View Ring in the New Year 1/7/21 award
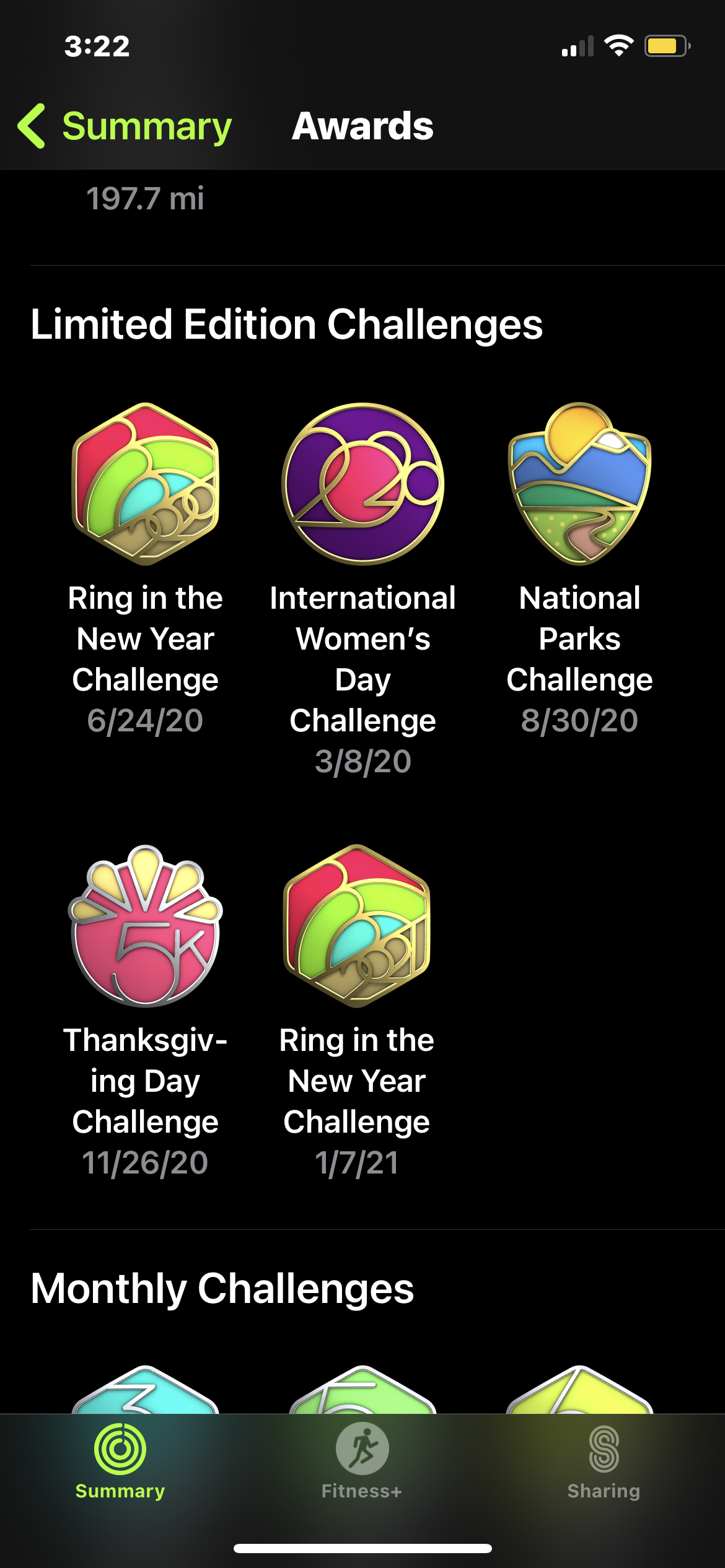Image resolution: width=725 pixels, height=1568 pixels. tap(357, 926)
